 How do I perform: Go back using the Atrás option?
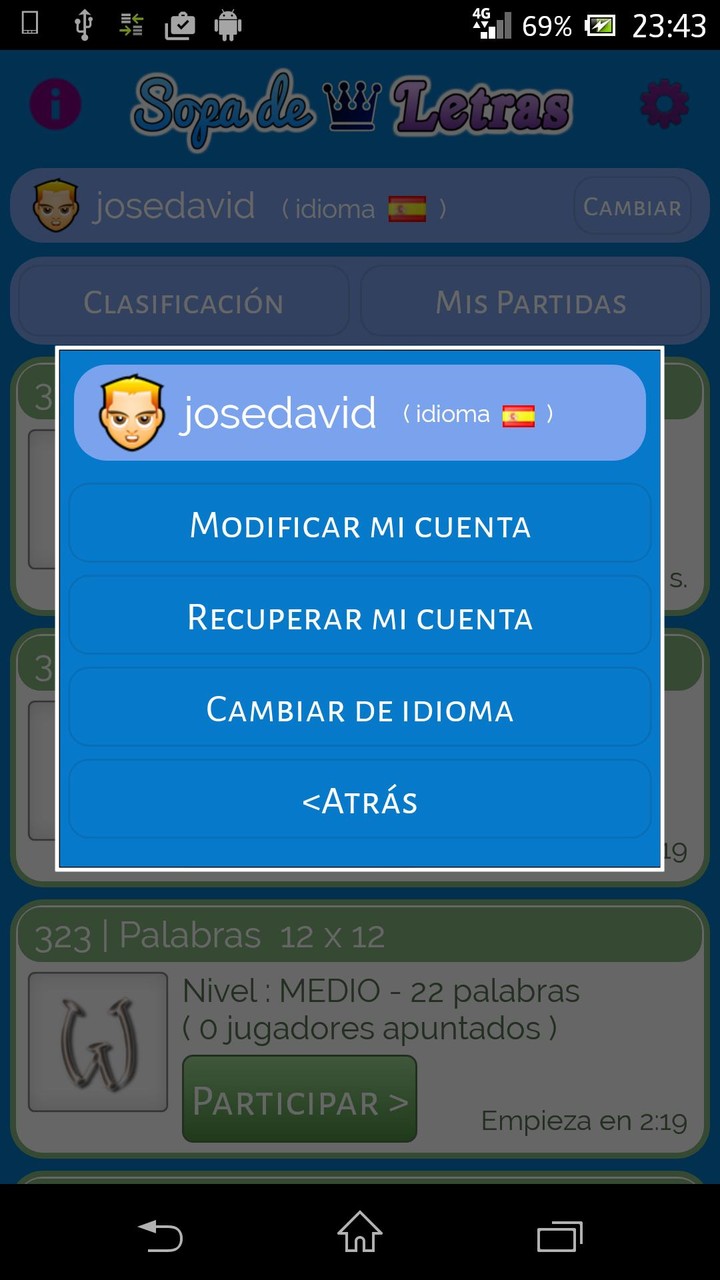pos(358,799)
